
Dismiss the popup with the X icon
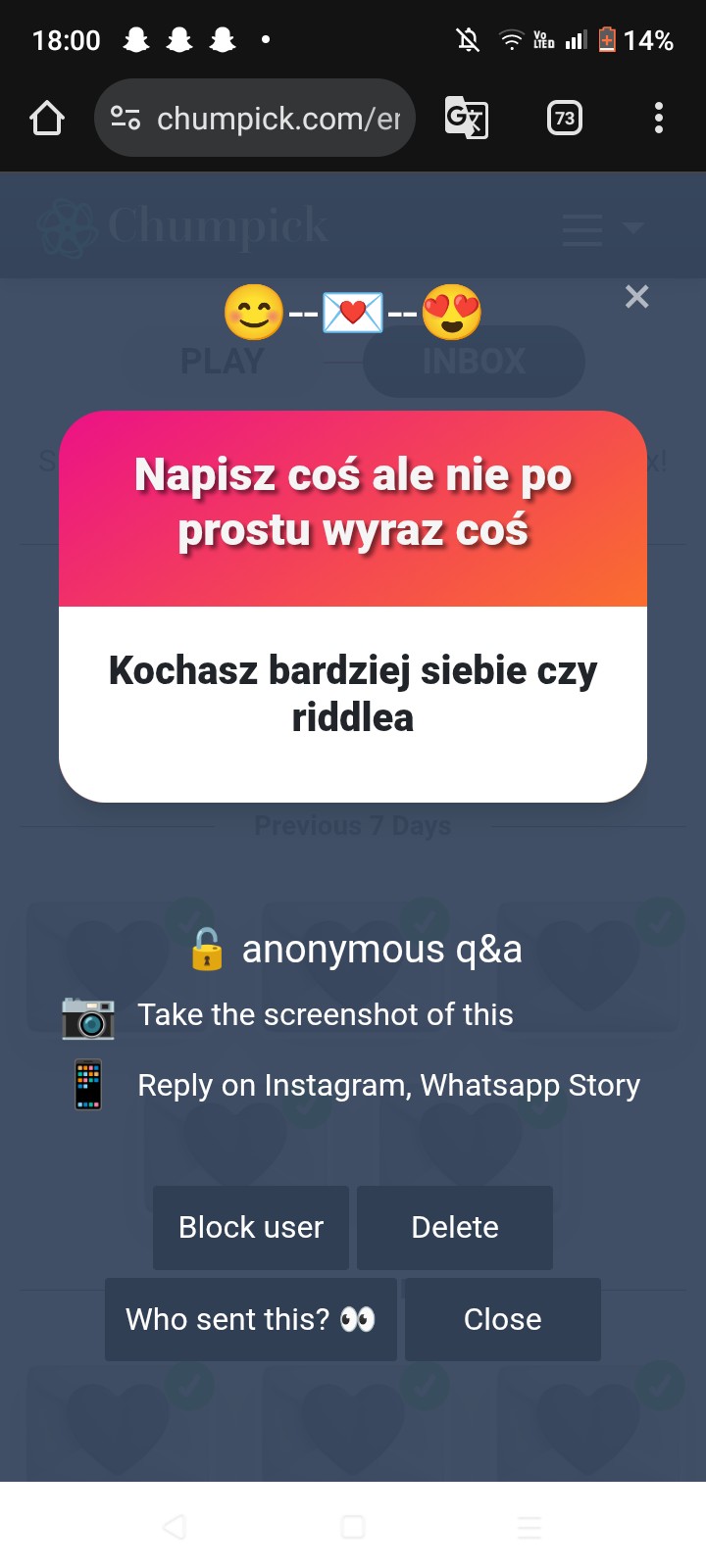click(x=636, y=296)
